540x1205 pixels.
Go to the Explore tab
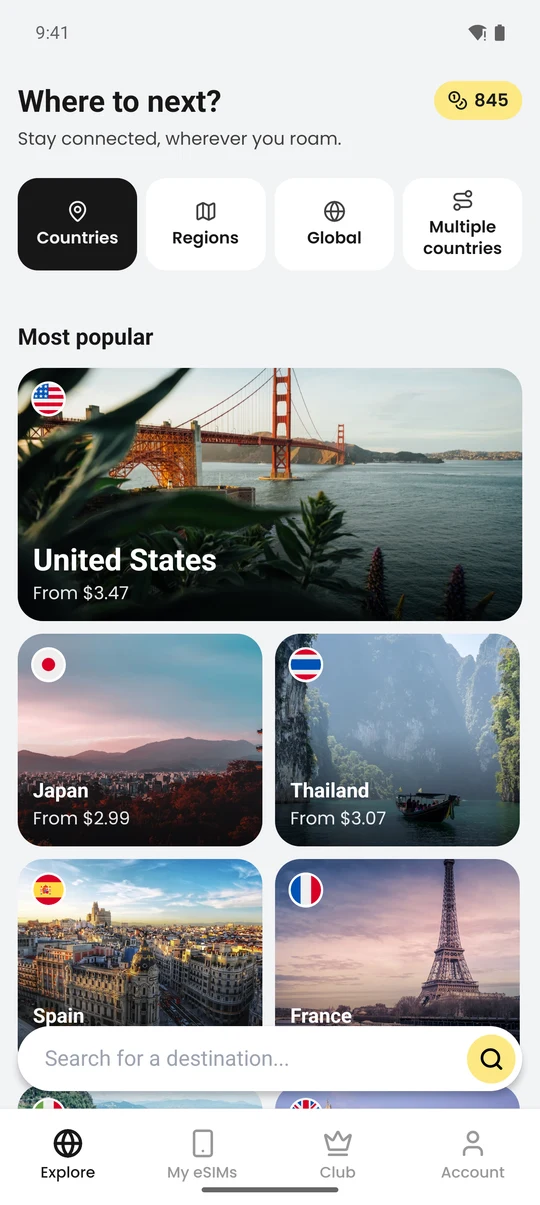[68, 1155]
